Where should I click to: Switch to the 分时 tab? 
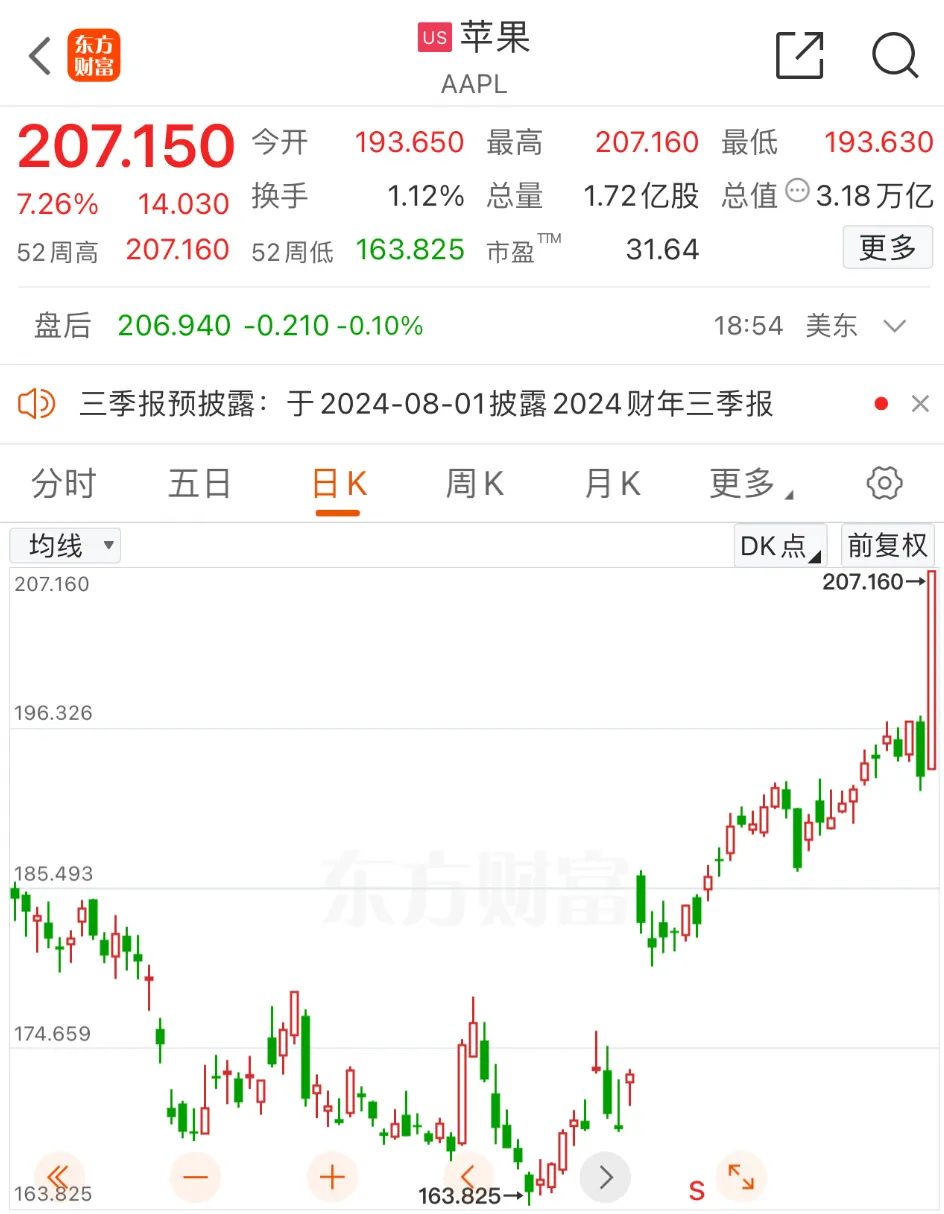[x=63, y=483]
